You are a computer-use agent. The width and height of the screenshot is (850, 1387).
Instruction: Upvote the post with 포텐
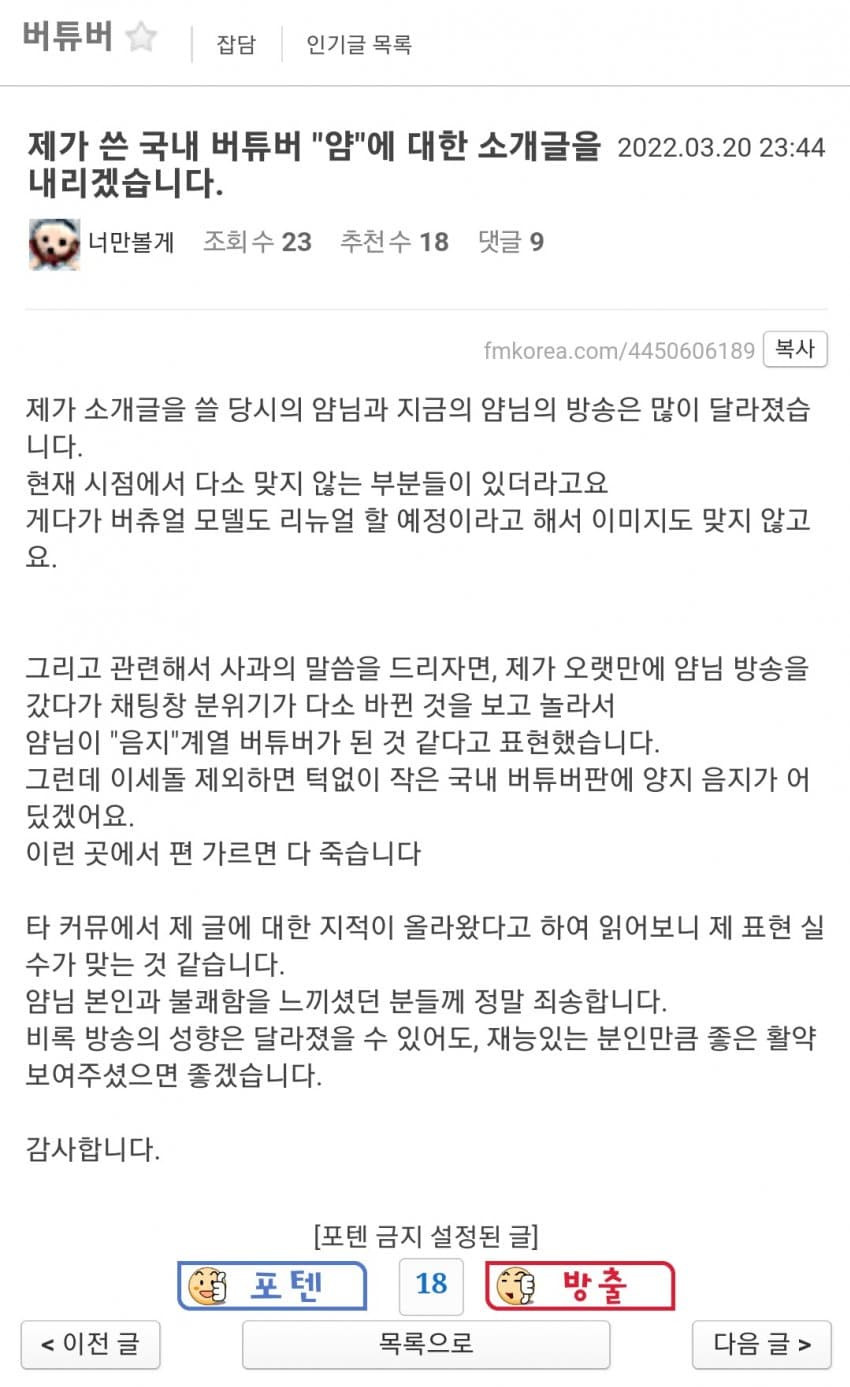coord(273,1286)
